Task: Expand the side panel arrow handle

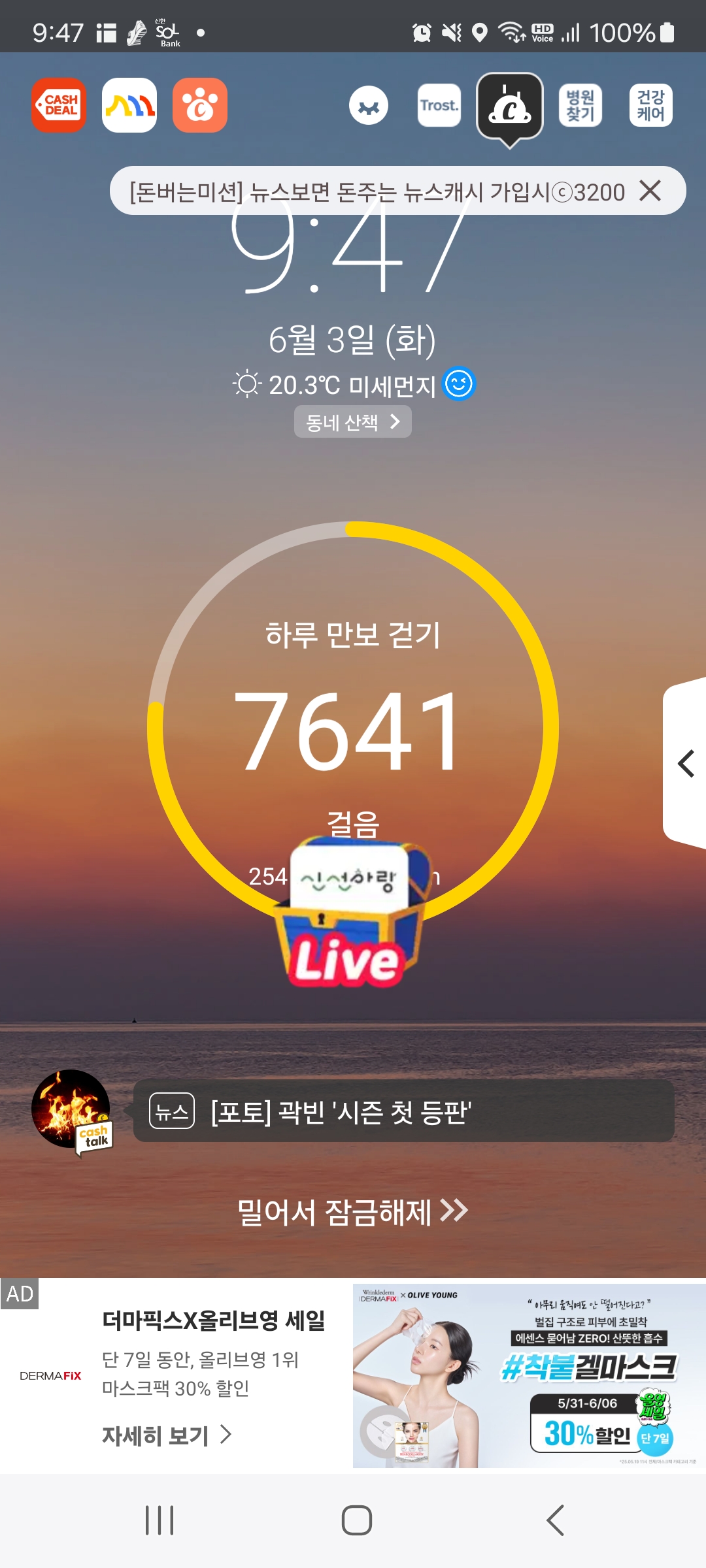Action: 685,763
